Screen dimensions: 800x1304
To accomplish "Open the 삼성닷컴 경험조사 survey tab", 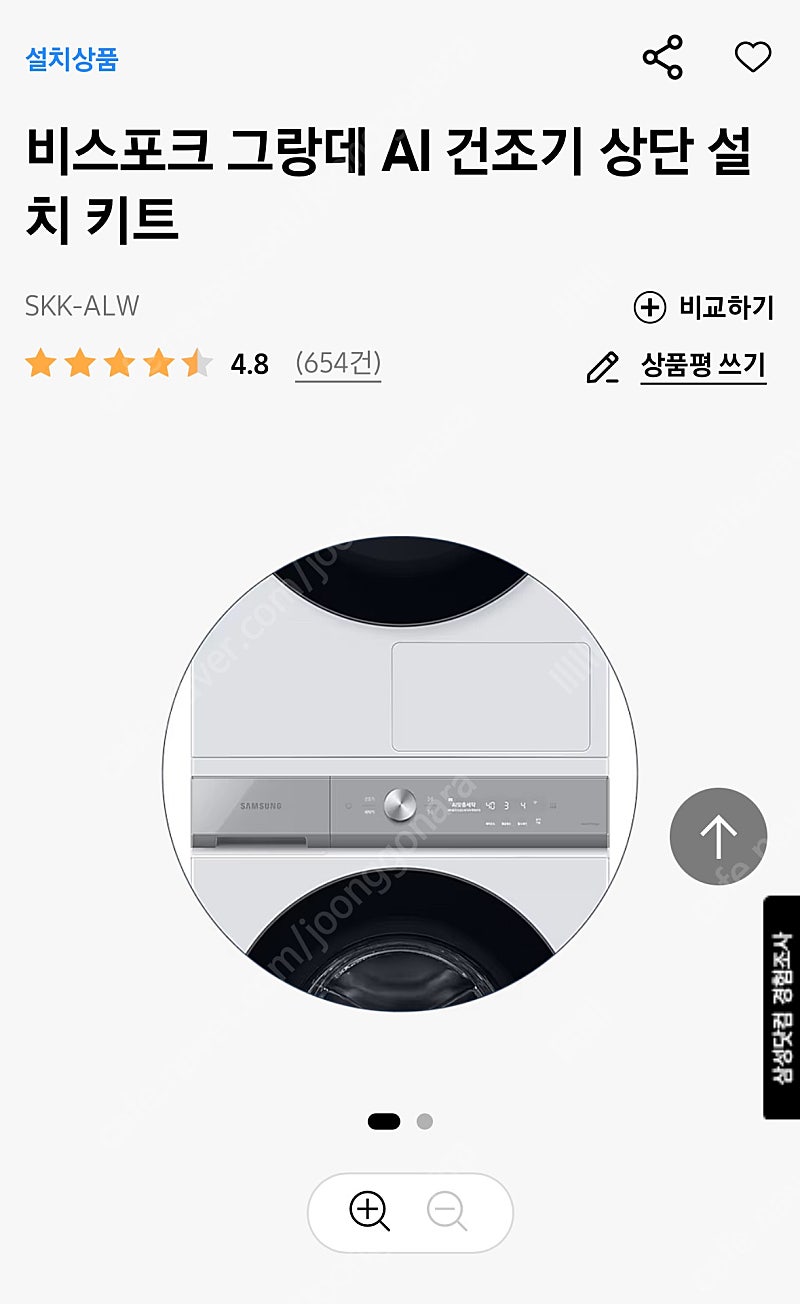I will pyautogui.click(x=781, y=1007).
